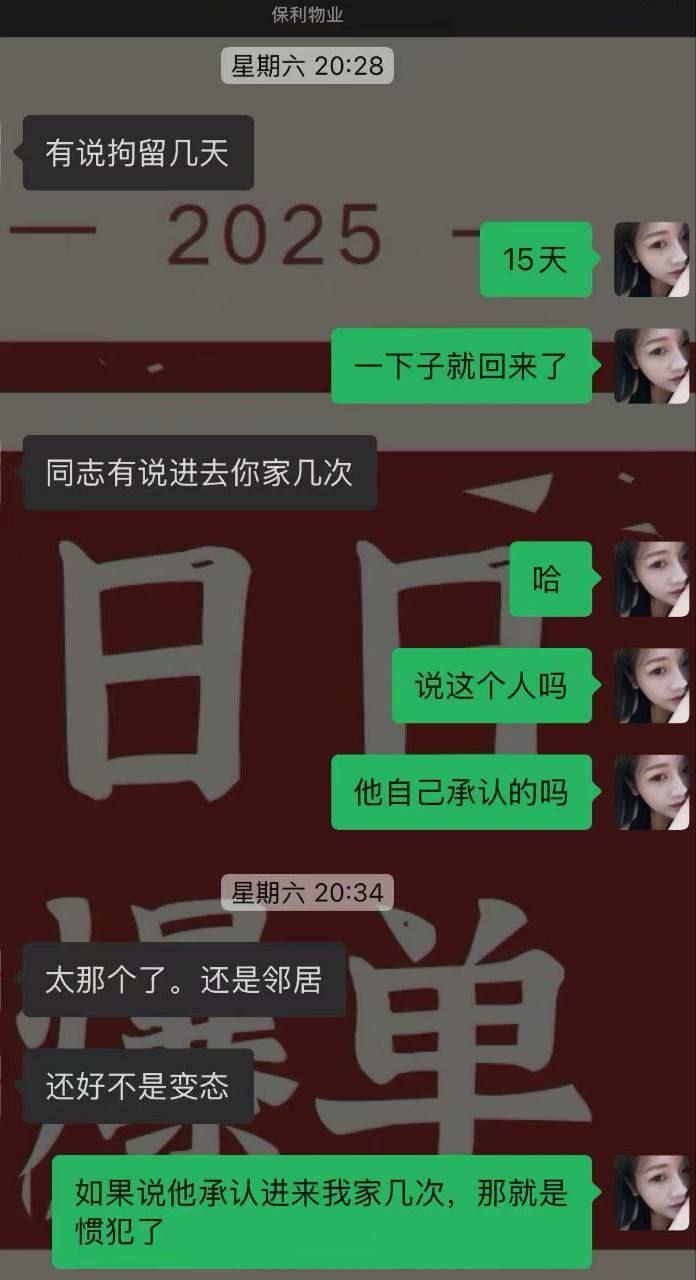Open sender's avatar beside the 15天 message
The image size is (696, 1280).
[x=651, y=260]
